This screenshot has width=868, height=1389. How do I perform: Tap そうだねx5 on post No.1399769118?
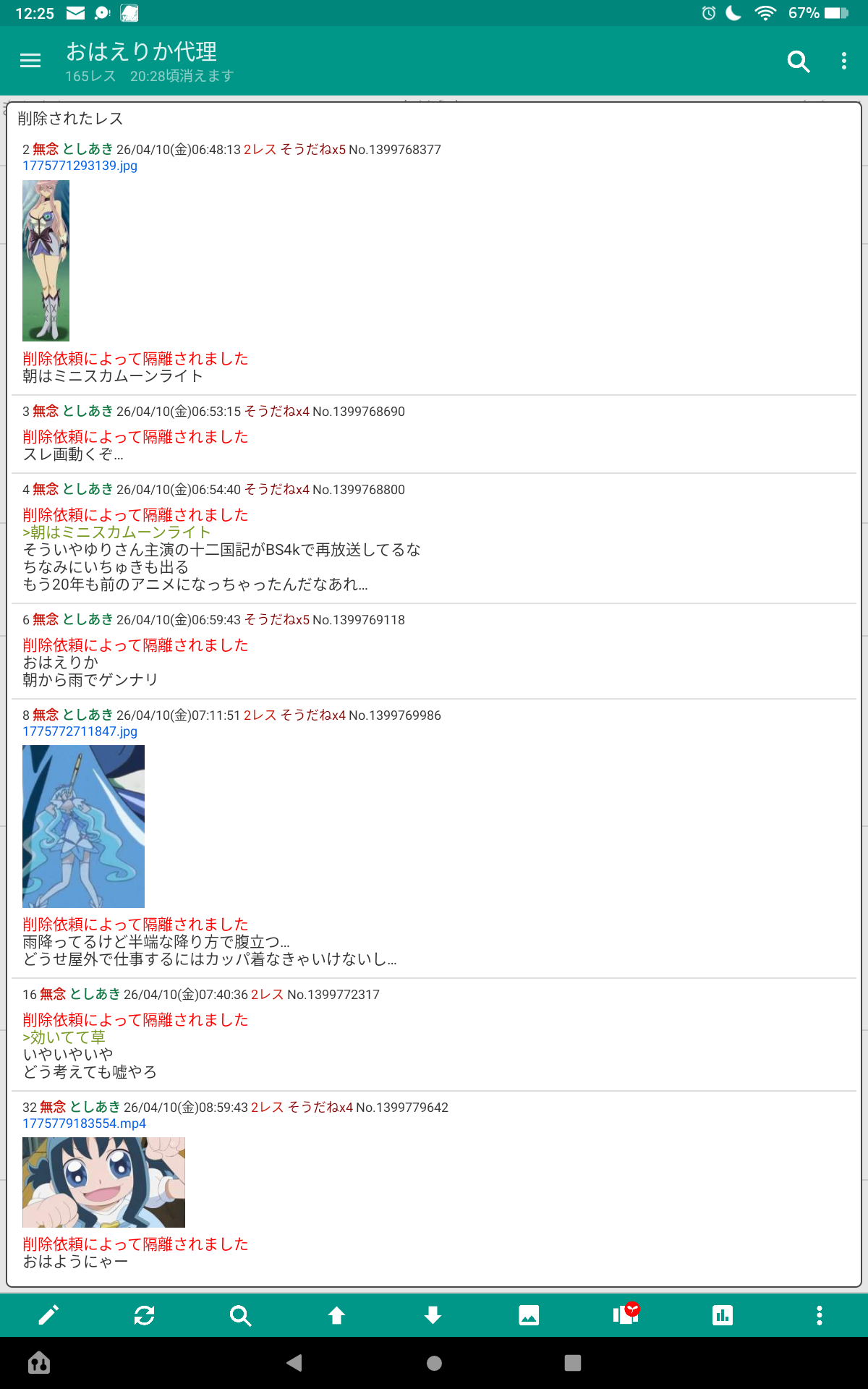pos(276,620)
